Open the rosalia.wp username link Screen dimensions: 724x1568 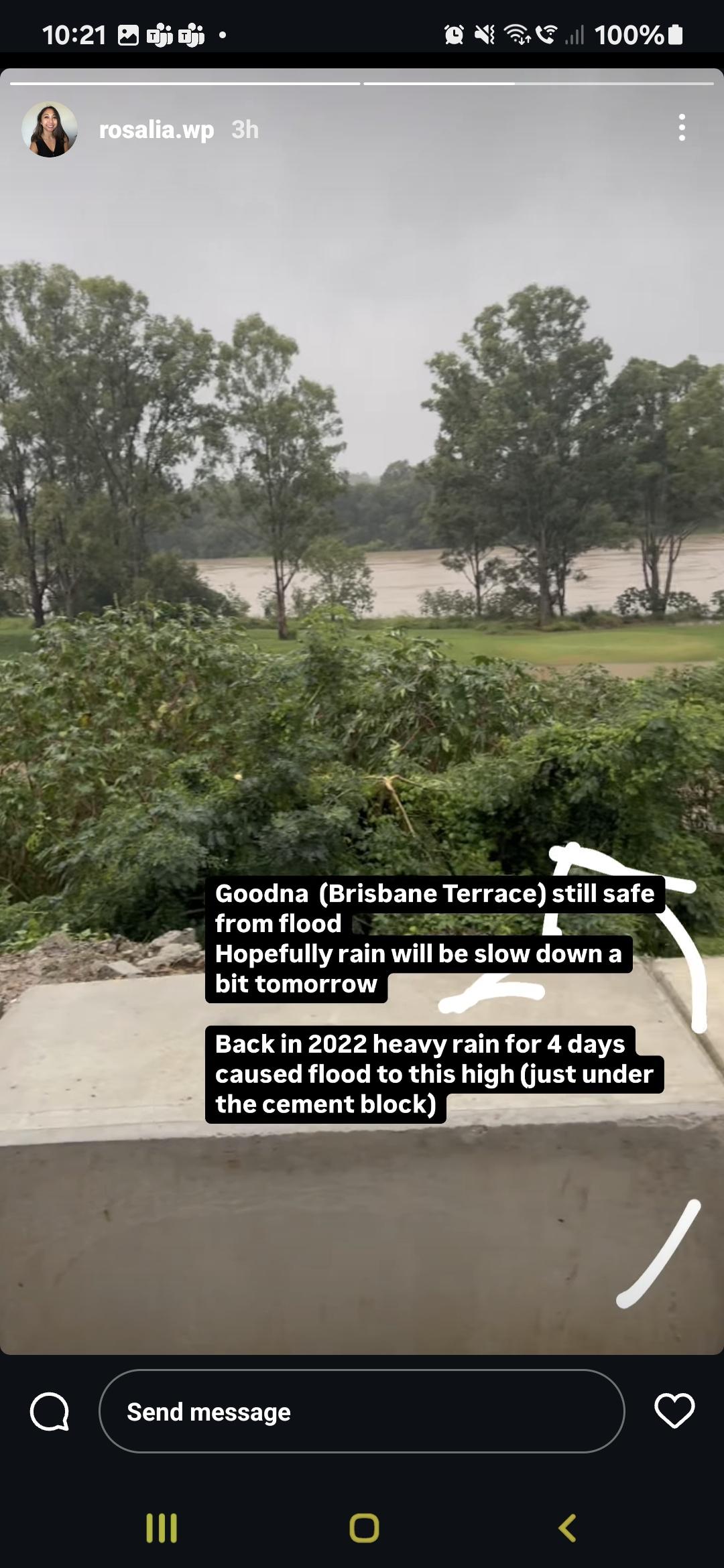[x=156, y=129]
